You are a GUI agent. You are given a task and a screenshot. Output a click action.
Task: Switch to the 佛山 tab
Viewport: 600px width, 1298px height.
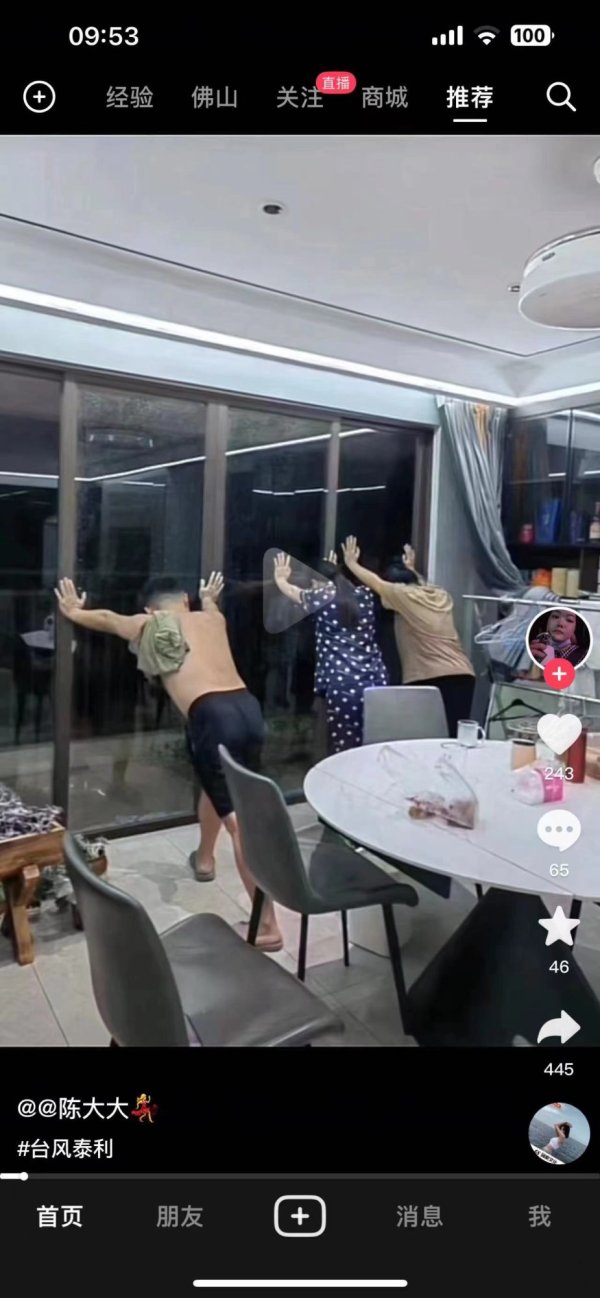[x=215, y=97]
